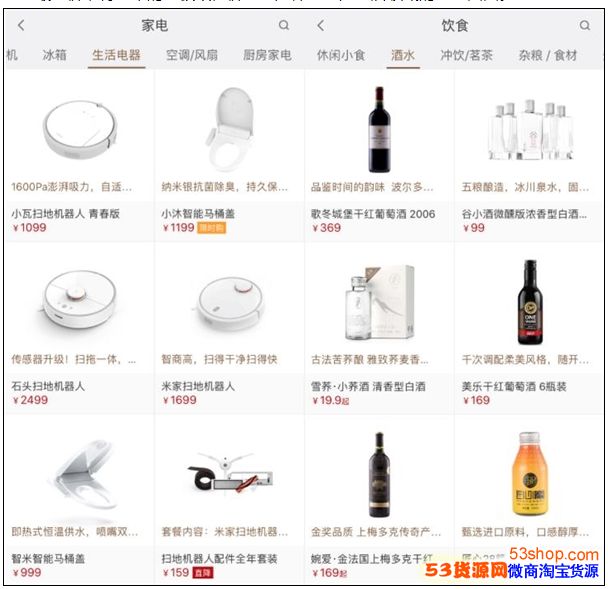Go back from the 家电 page
The height and width of the screenshot is (589, 608).
pyautogui.click(x=21, y=25)
